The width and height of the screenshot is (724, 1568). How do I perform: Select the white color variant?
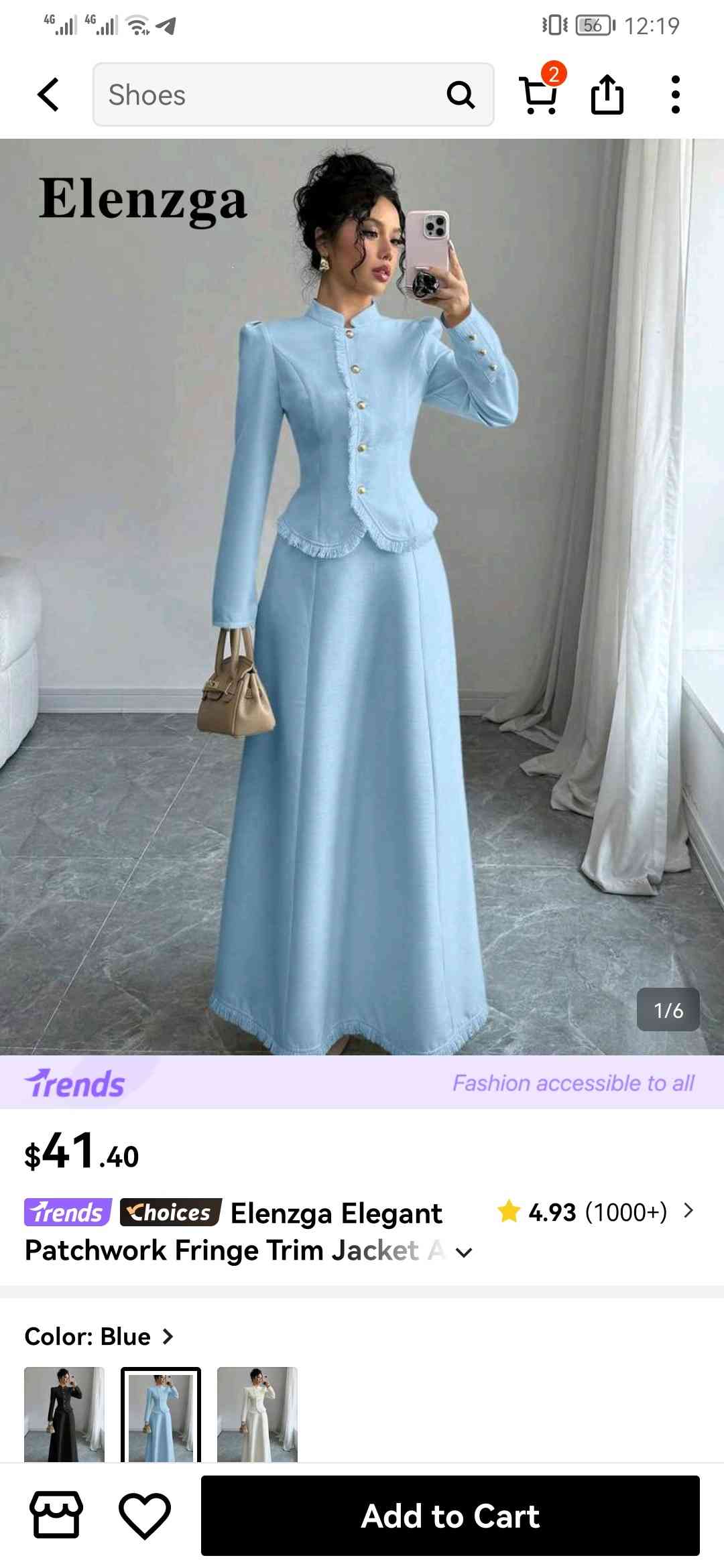pyautogui.click(x=257, y=1414)
